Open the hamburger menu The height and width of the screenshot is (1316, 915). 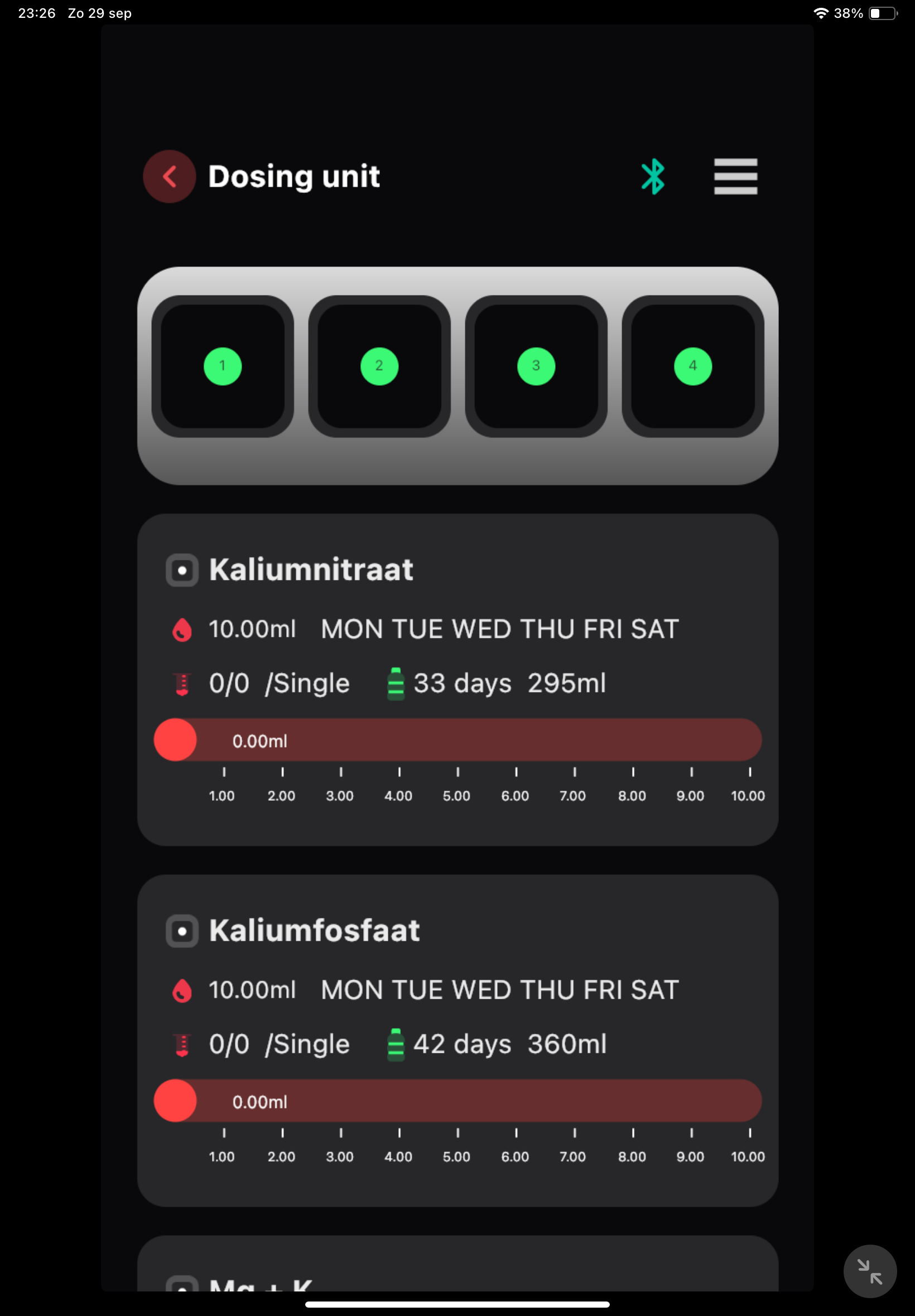click(735, 176)
